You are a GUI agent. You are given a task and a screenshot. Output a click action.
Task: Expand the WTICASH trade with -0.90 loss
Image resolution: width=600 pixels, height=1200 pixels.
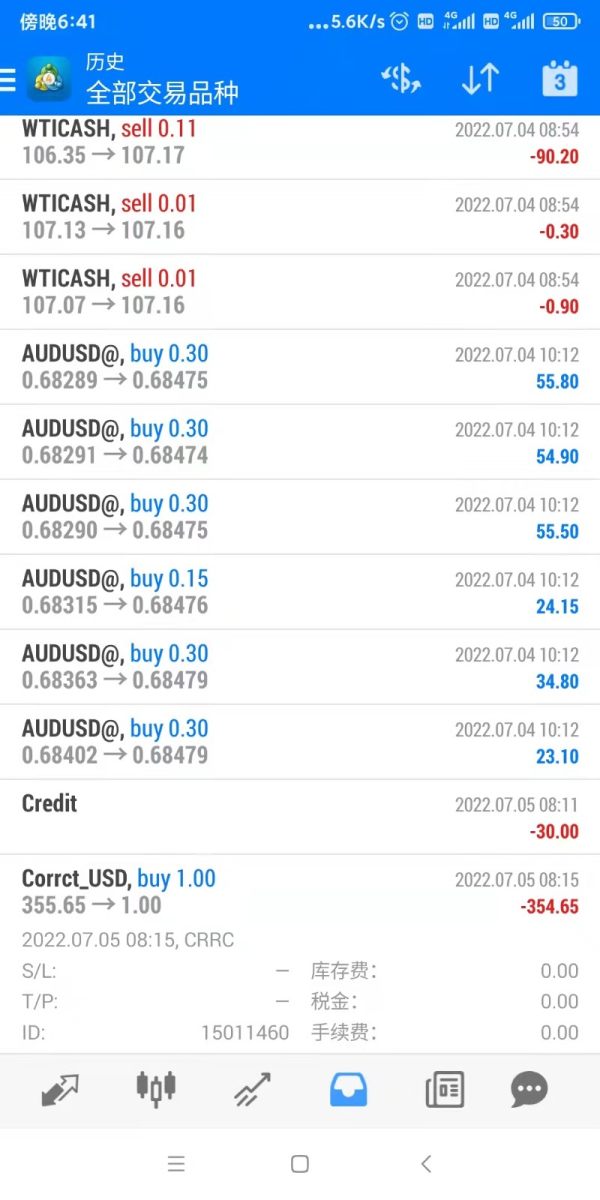tap(300, 292)
